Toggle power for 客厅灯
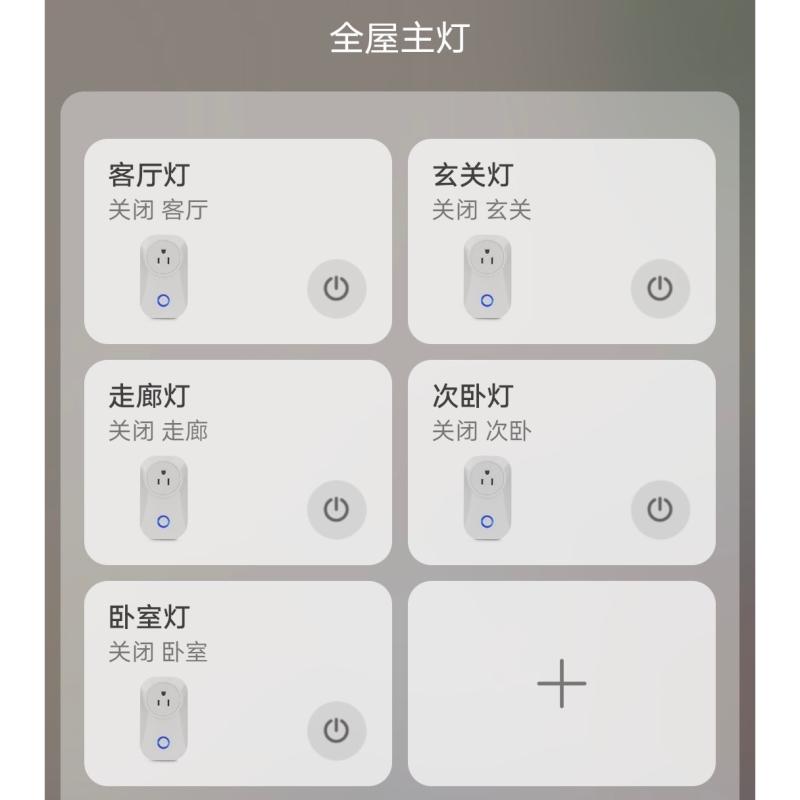800x800 pixels. coord(336,289)
